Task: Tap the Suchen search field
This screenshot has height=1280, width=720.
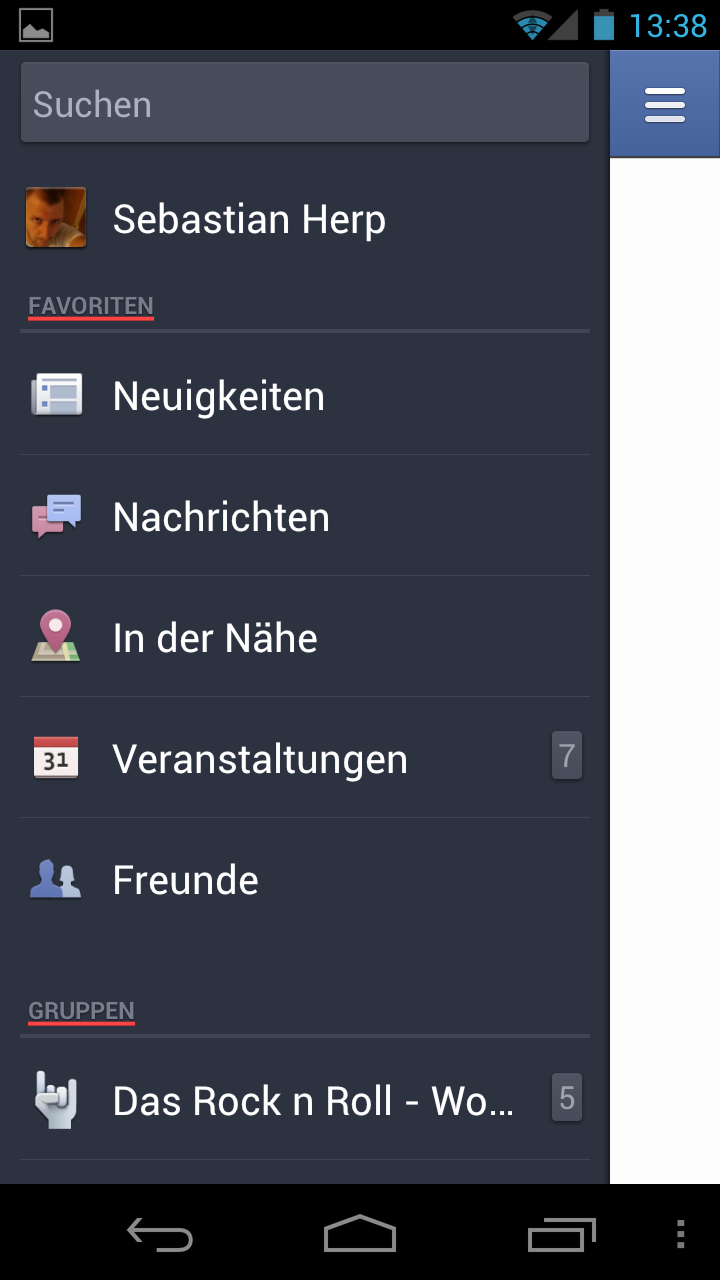Action: tap(304, 104)
